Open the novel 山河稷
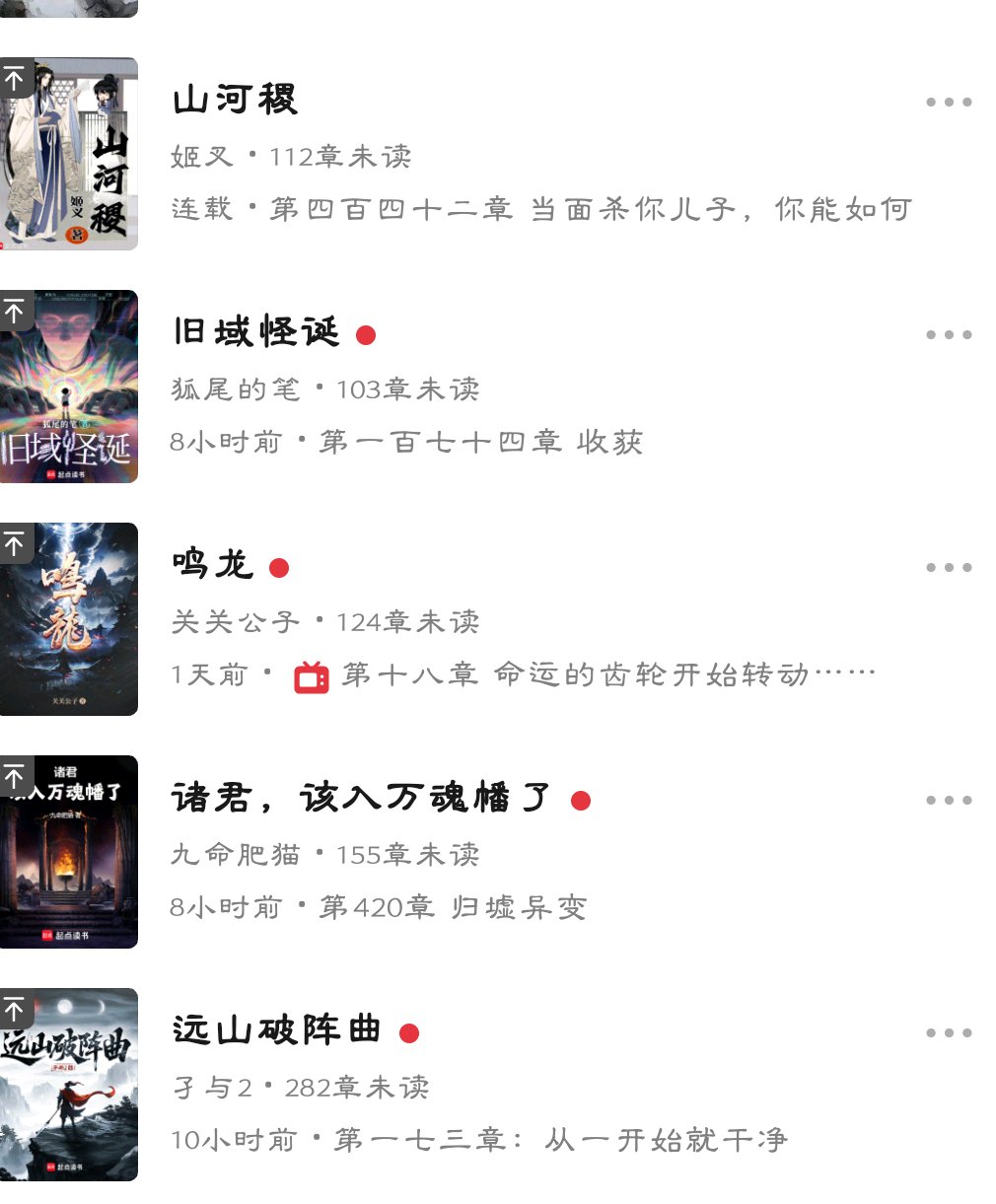The width and height of the screenshot is (996, 1204). pos(235,100)
